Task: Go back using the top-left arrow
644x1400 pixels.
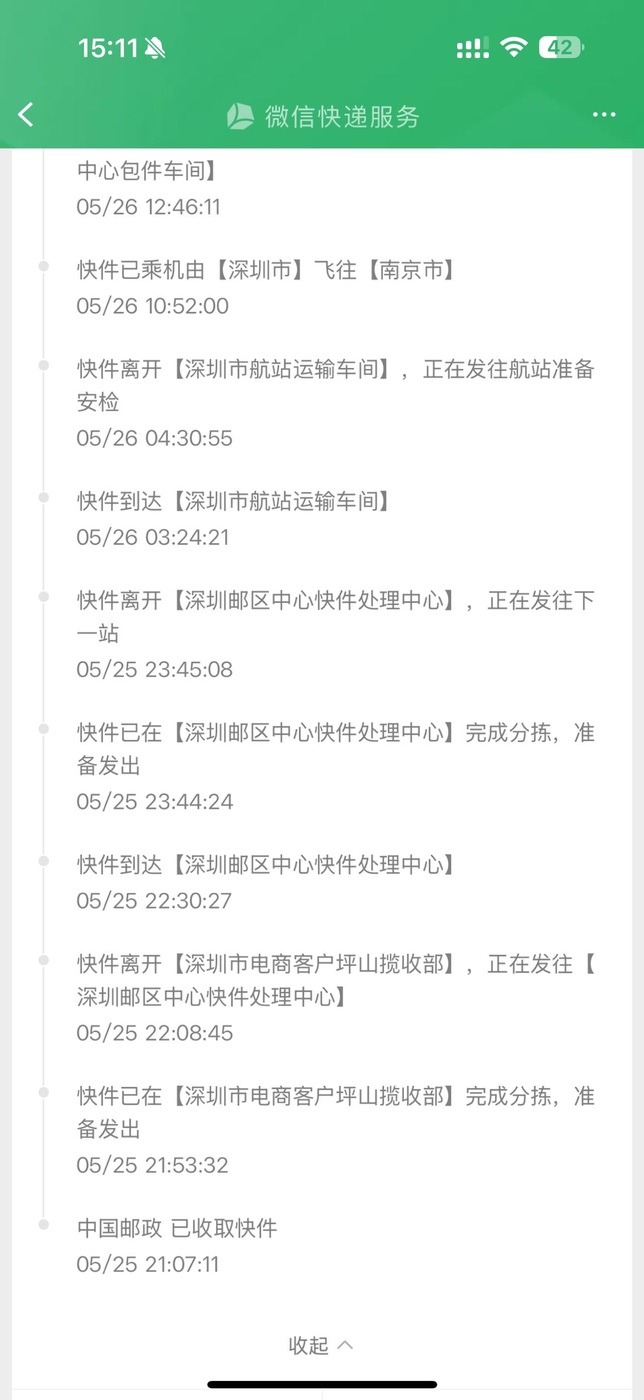Action: pos(26,115)
